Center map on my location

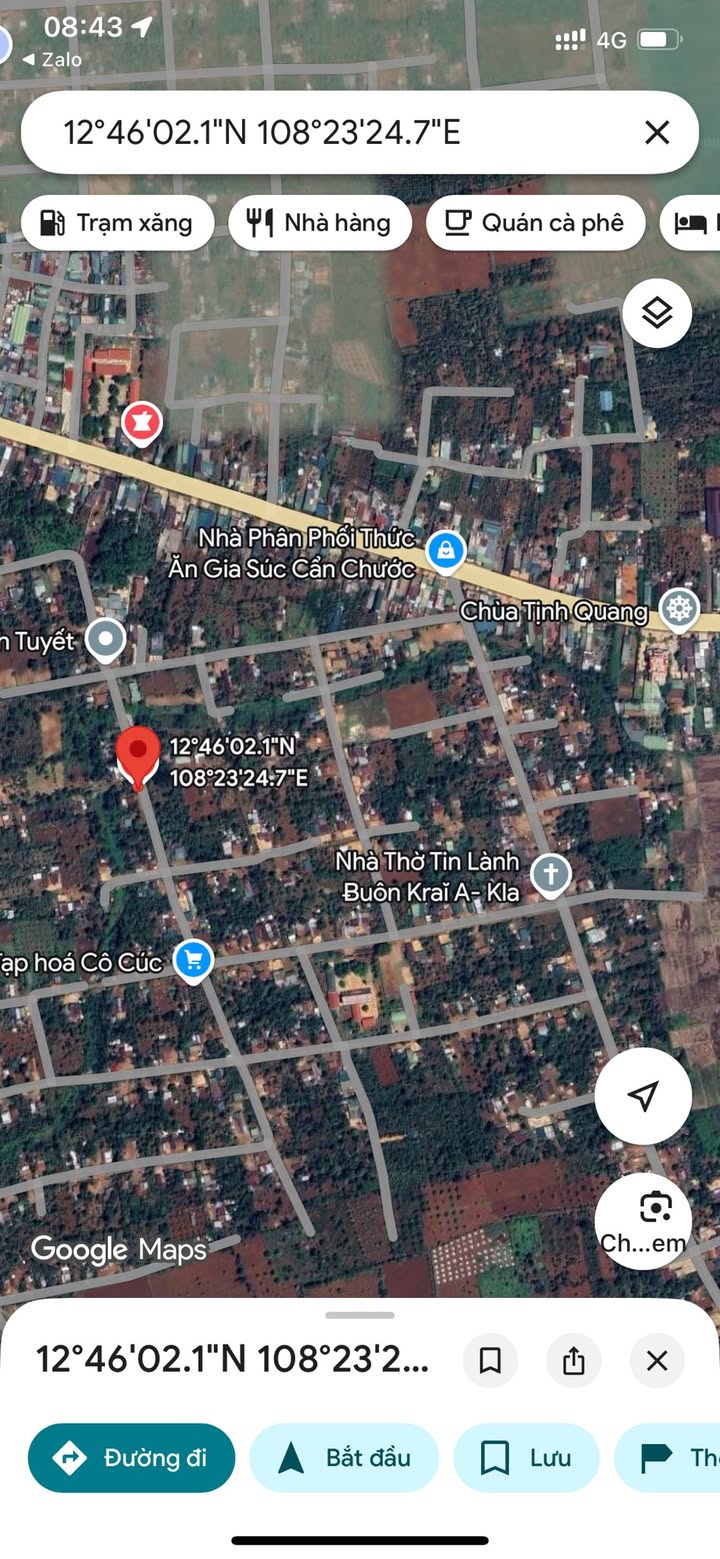click(643, 1096)
